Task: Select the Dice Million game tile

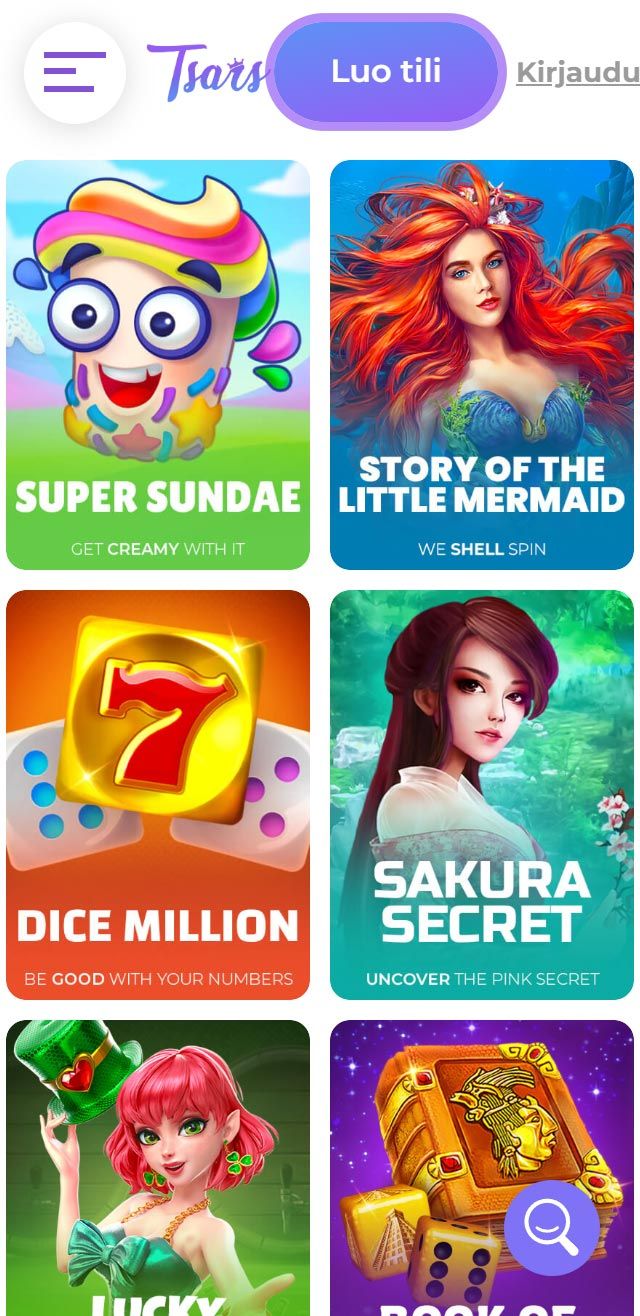Action: tap(158, 795)
